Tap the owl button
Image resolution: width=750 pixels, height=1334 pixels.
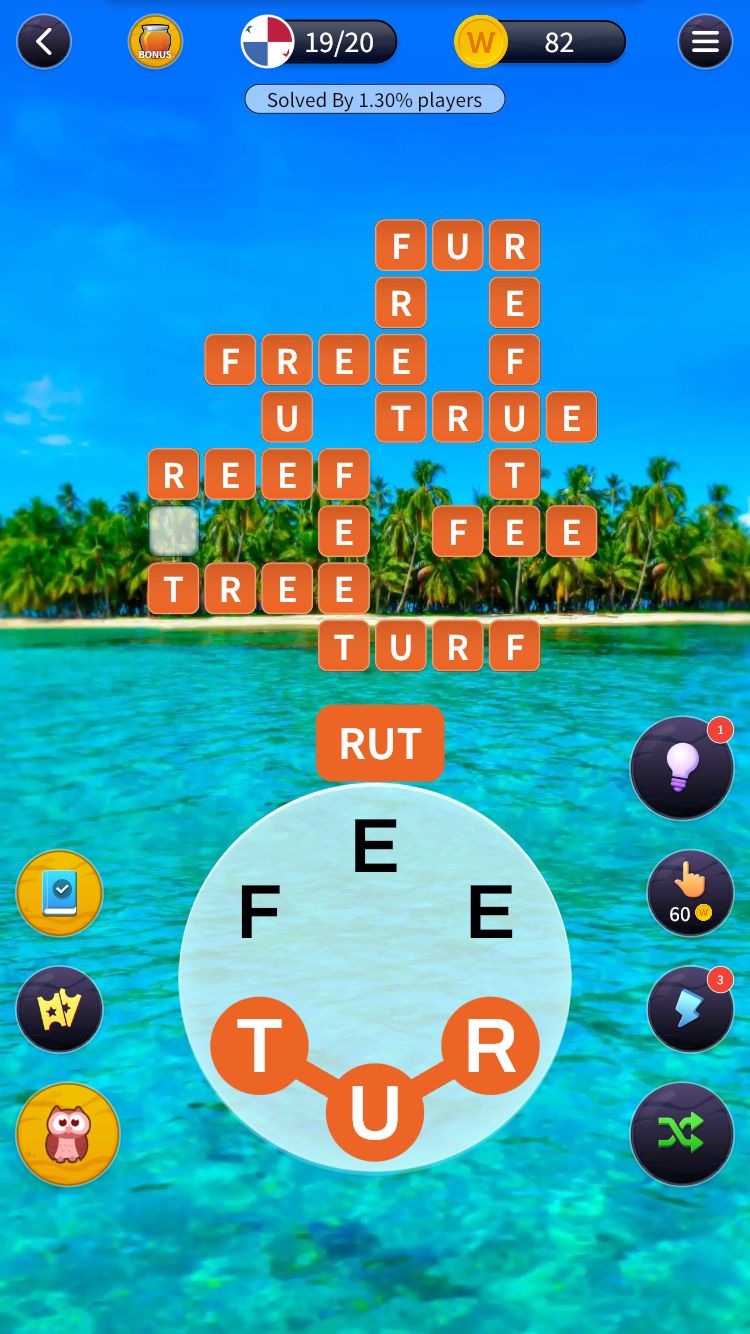(68, 1134)
